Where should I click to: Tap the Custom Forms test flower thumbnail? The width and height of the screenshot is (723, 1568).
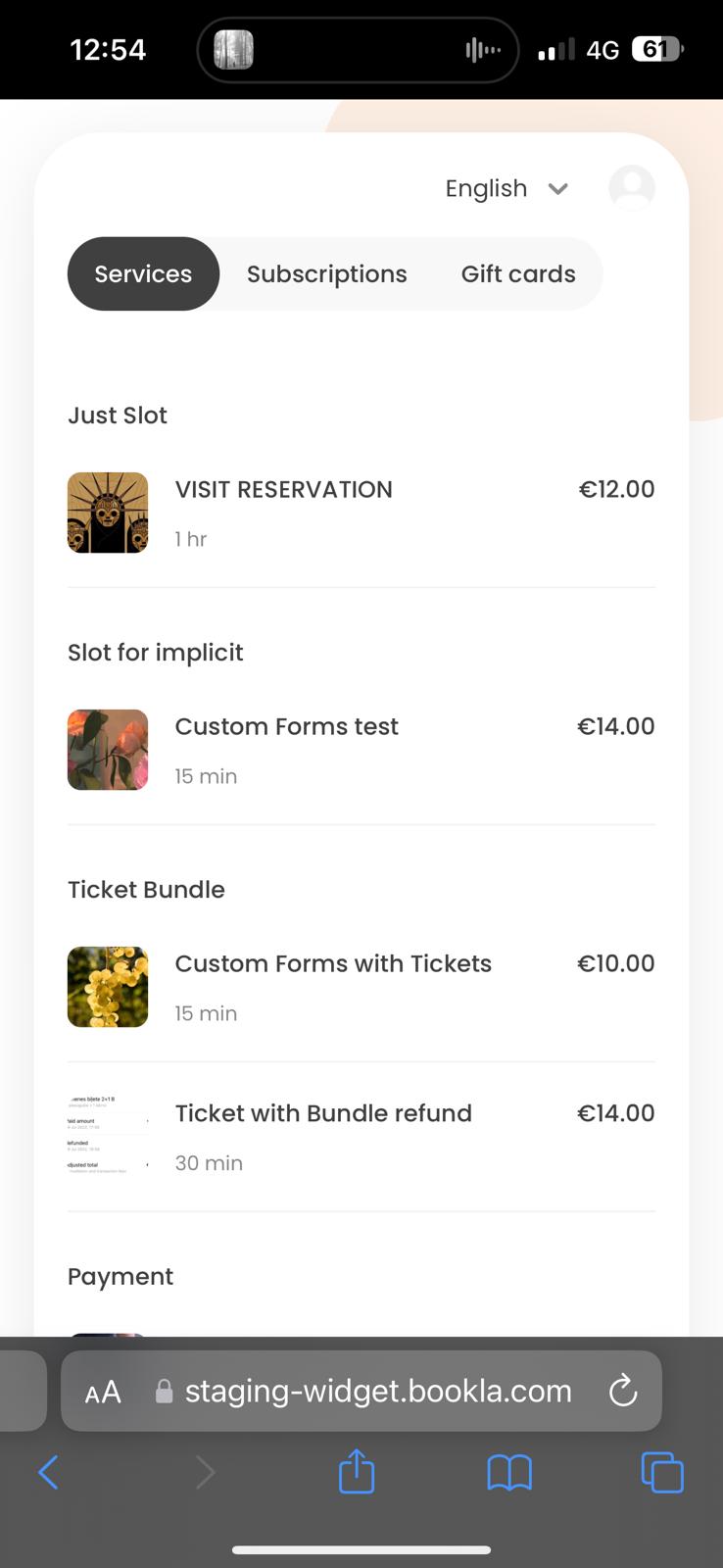click(108, 749)
